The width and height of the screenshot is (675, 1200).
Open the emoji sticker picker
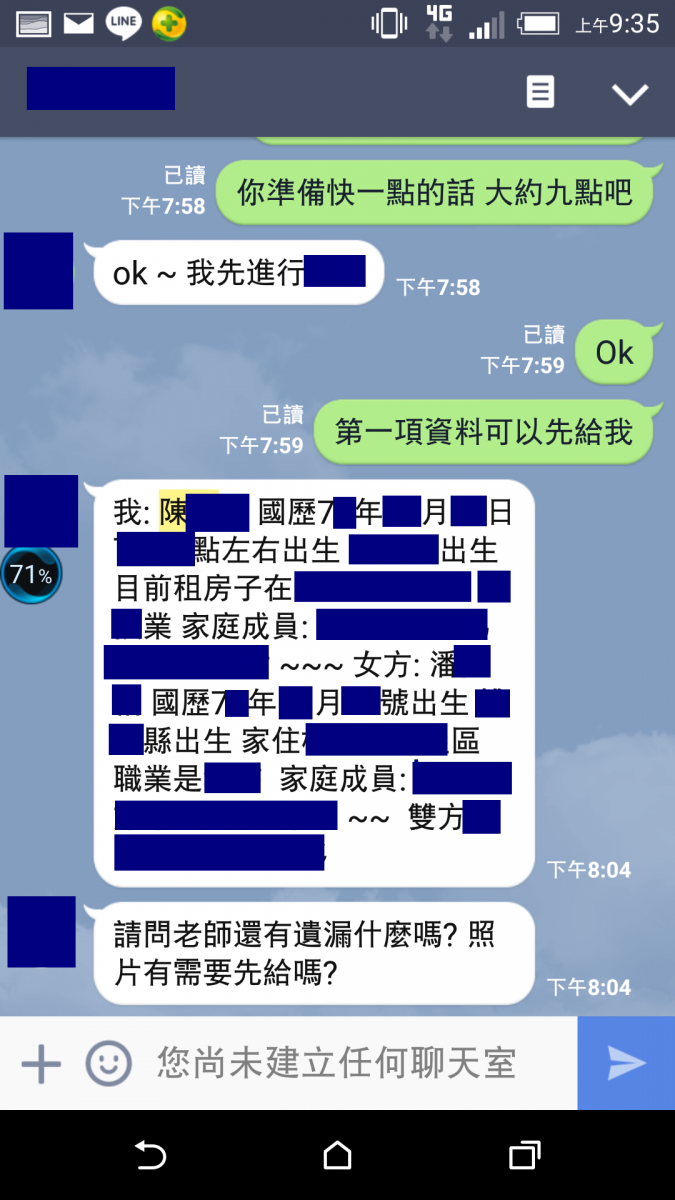click(108, 1063)
